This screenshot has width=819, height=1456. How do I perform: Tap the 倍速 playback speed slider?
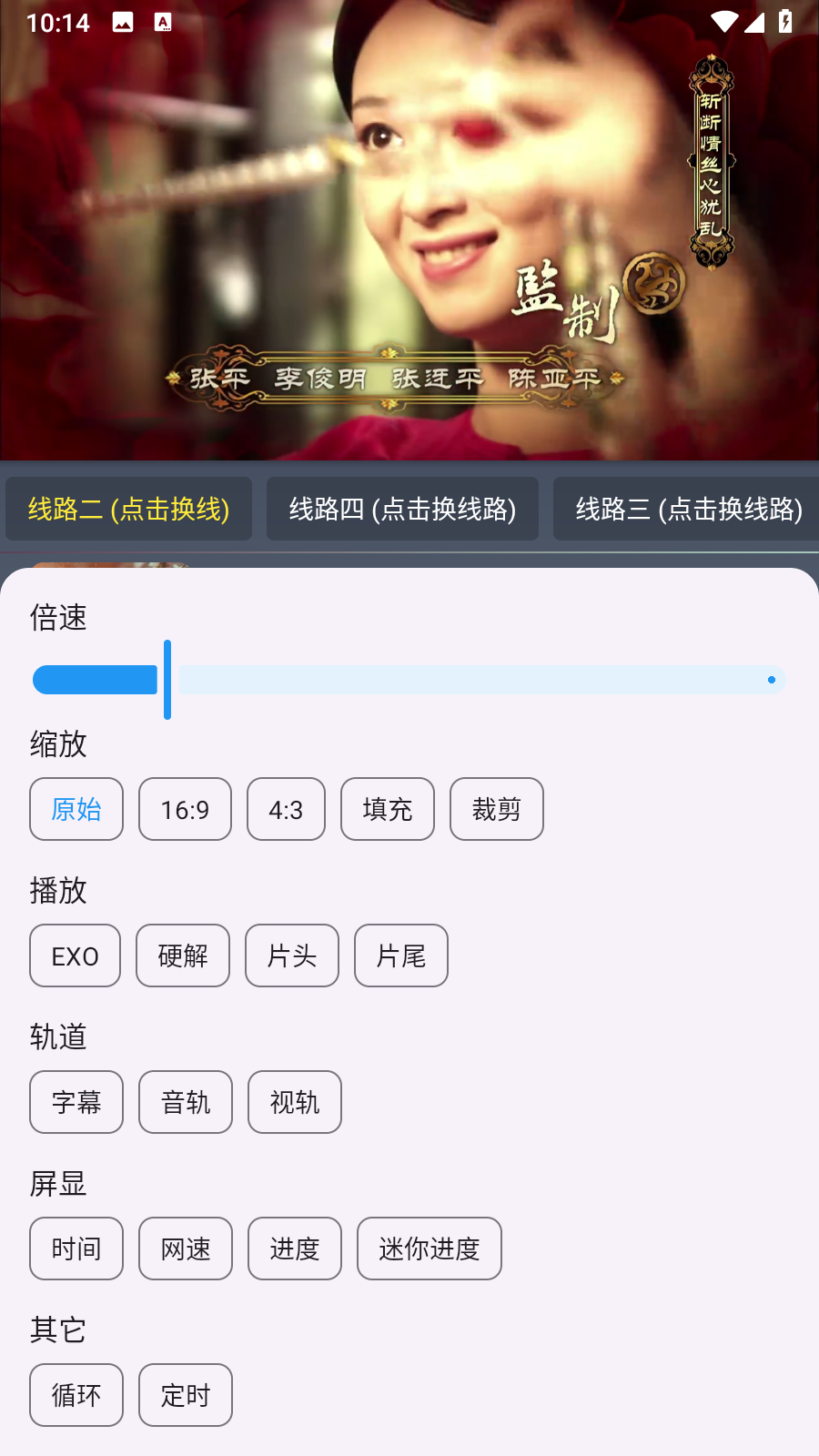coord(409,680)
